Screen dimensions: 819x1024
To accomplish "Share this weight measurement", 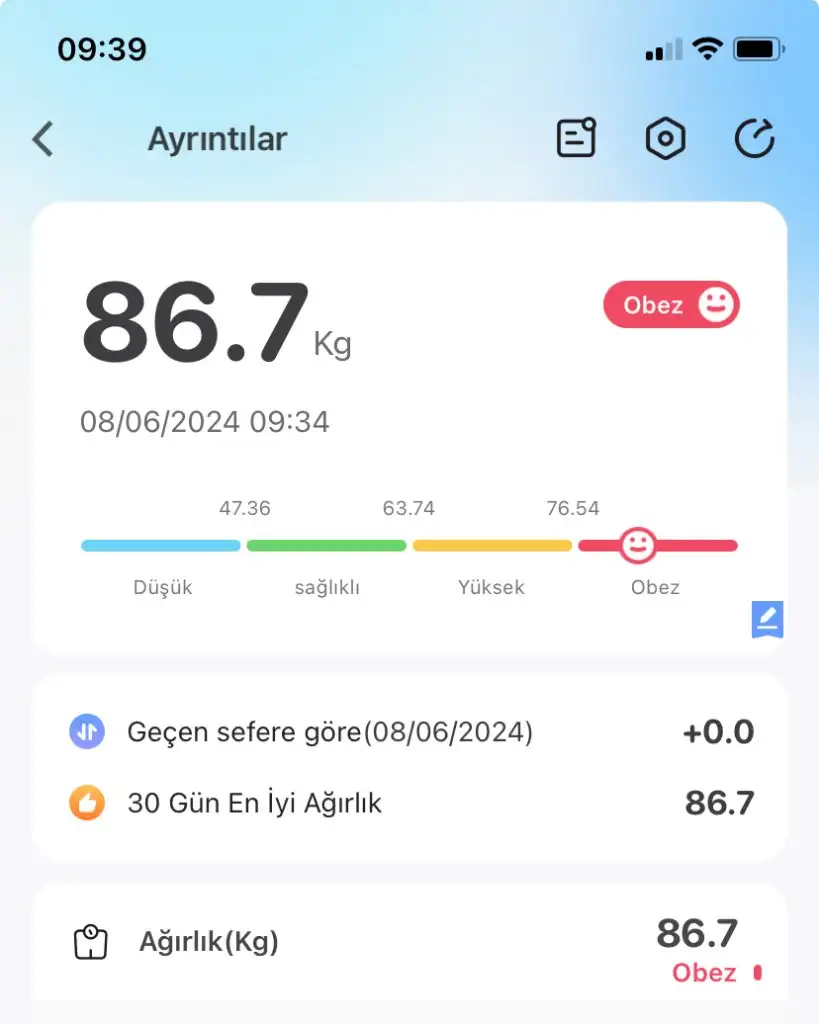I will (x=754, y=139).
